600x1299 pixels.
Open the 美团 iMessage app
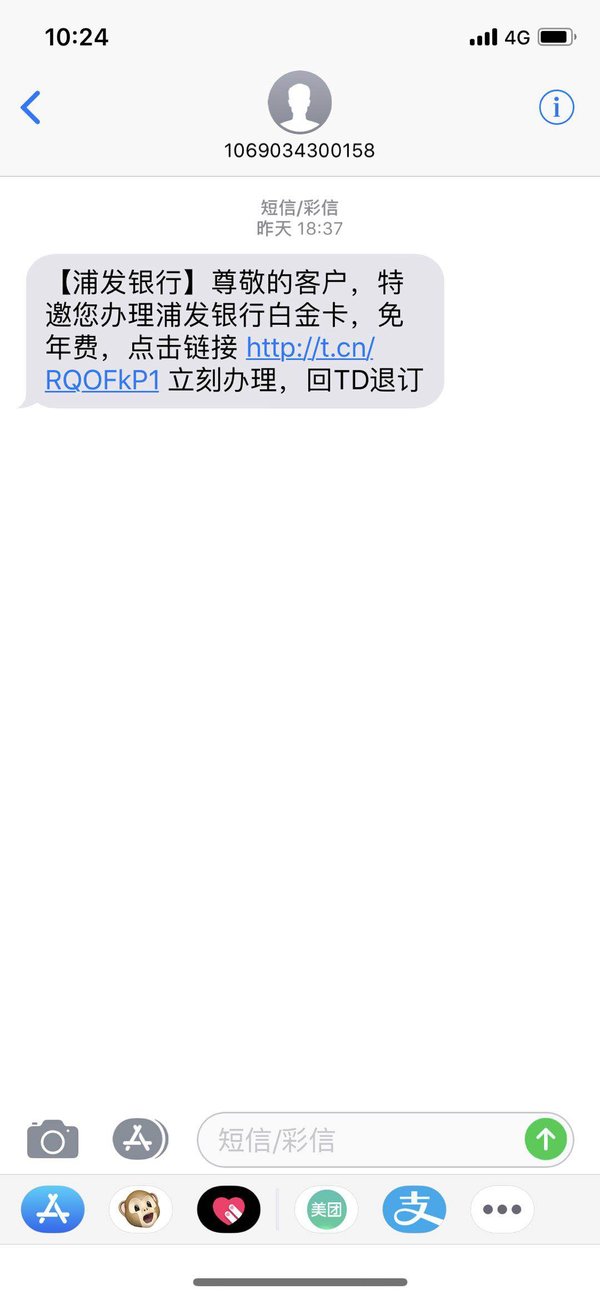[x=326, y=1210]
